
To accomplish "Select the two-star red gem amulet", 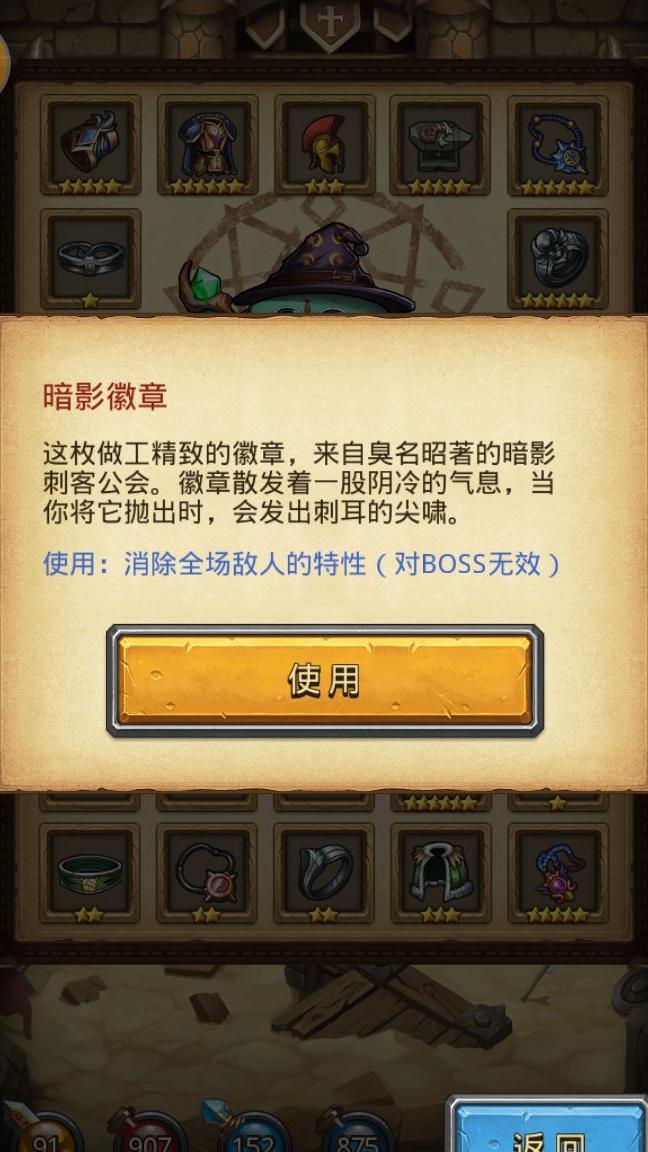I will pyautogui.click(x=207, y=870).
